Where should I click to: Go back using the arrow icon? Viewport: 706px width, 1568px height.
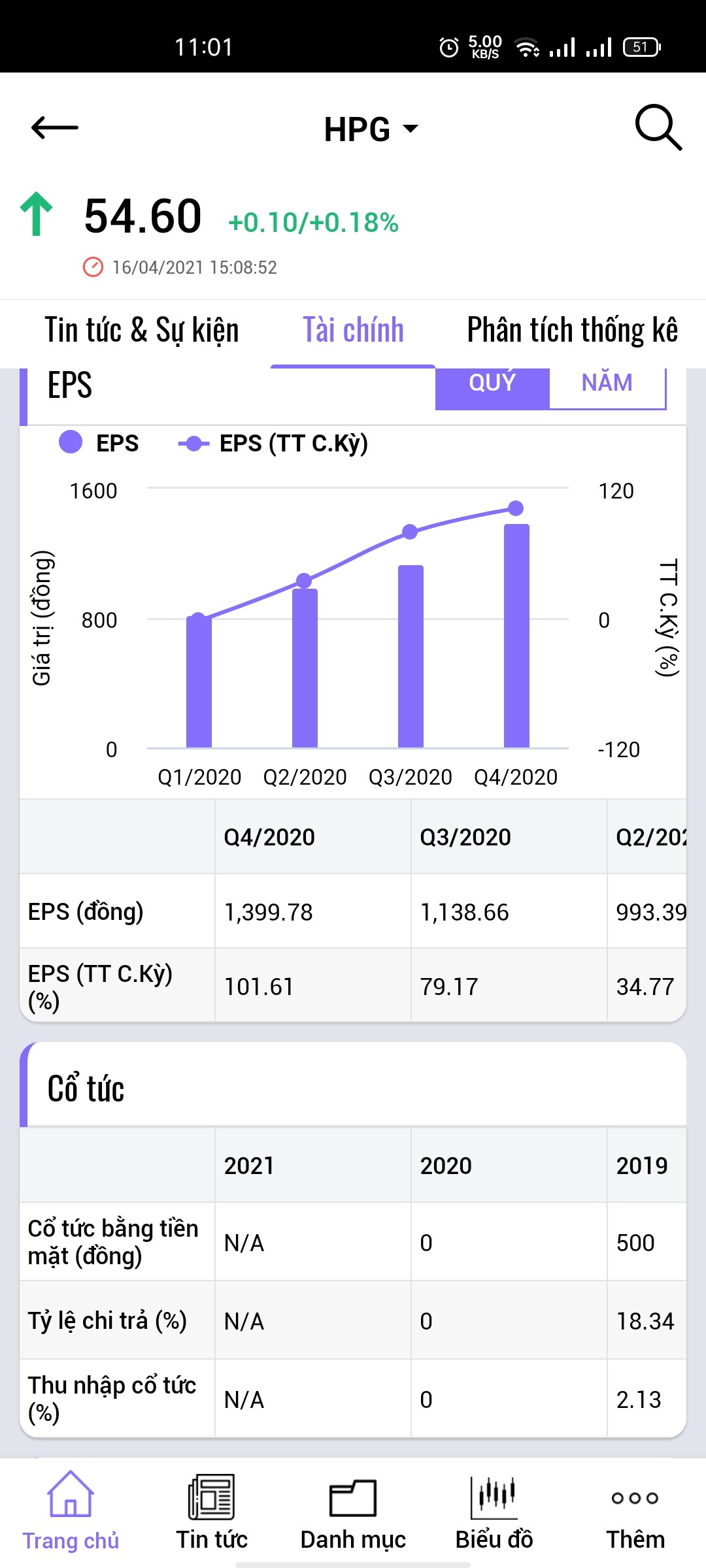55,128
